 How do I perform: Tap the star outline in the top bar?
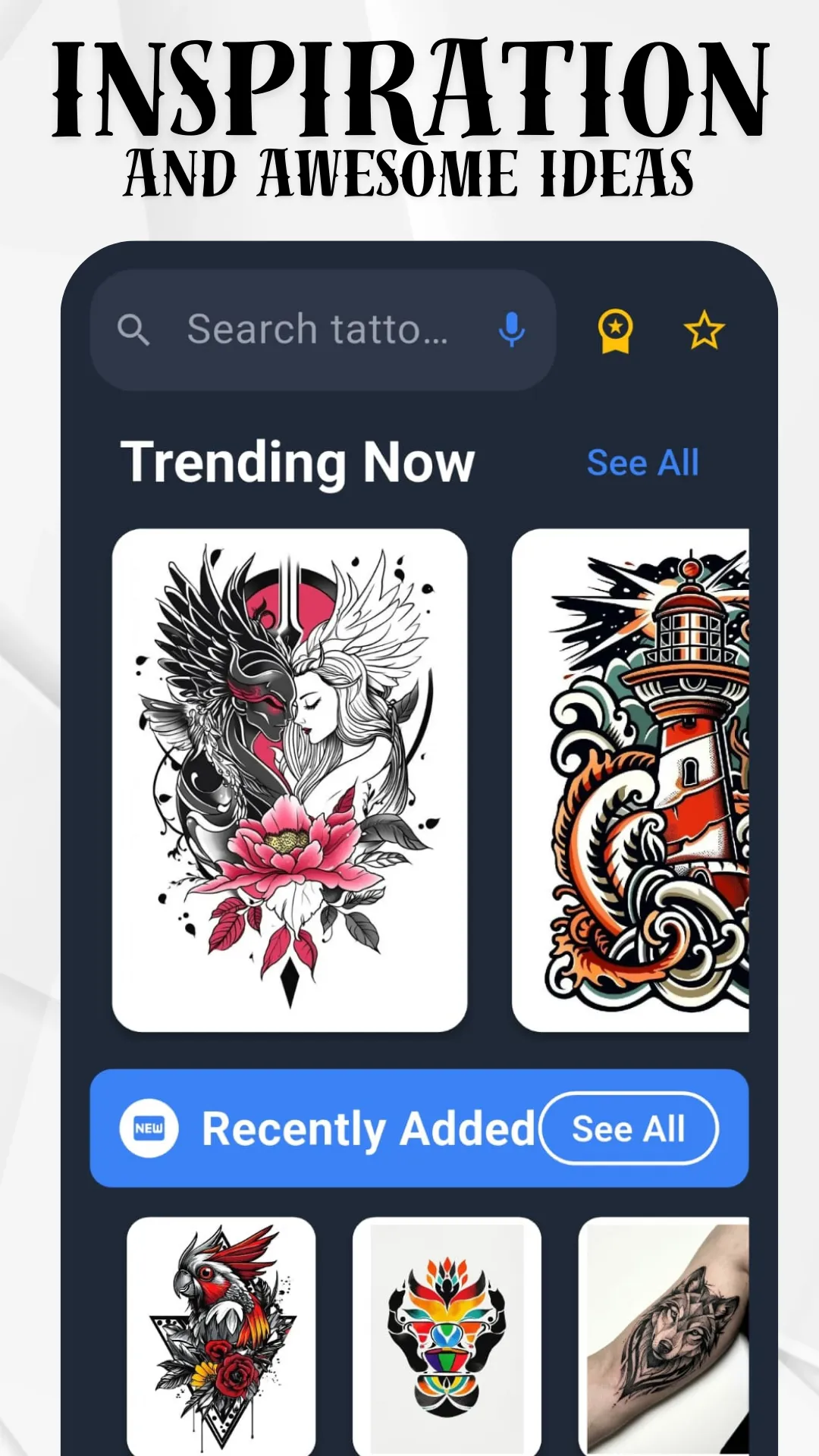click(704, 329)
